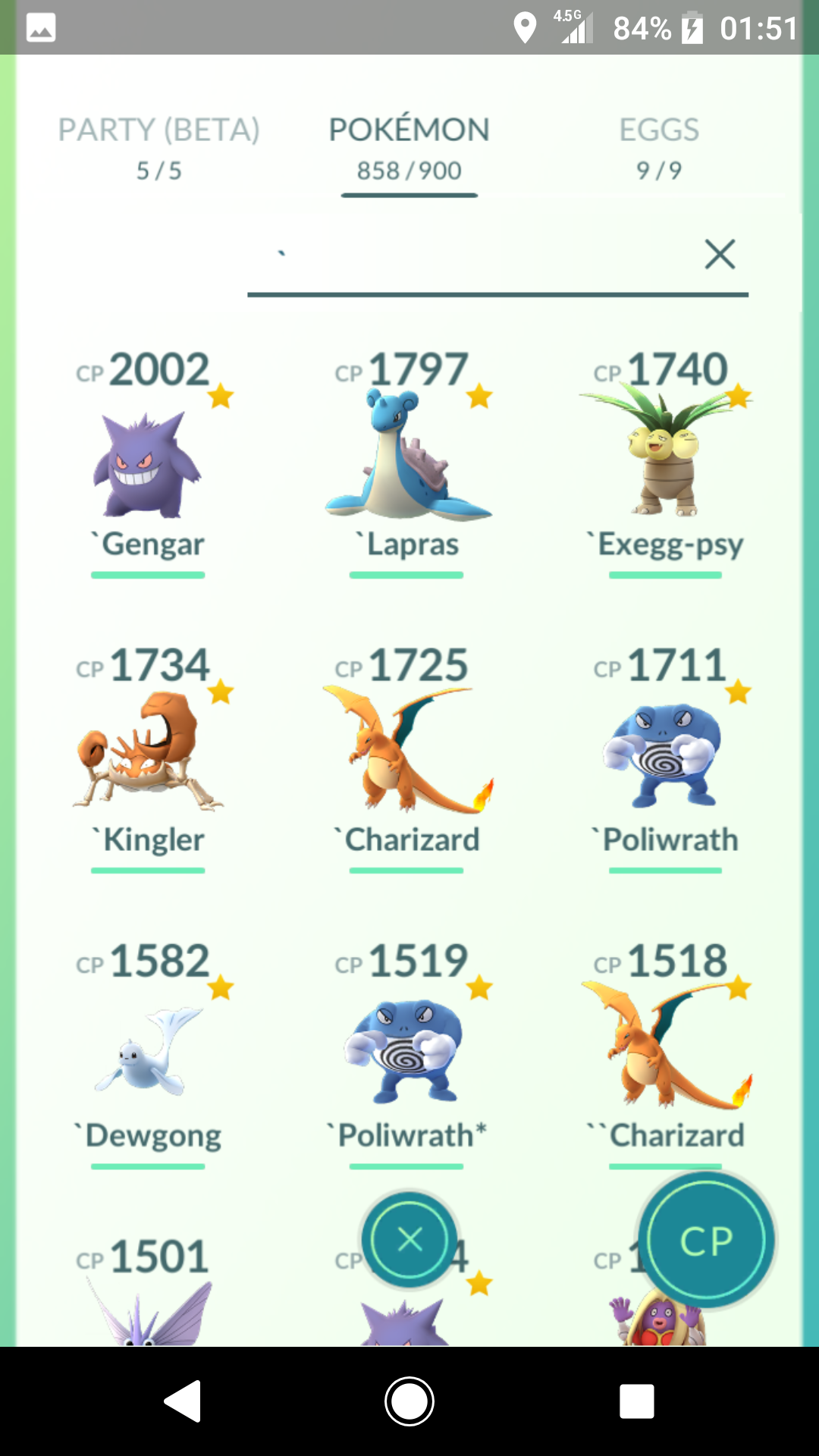Viewport: 819px width, 1456px height.
Task: Clear the search text with the X
Action: point(720,254)
